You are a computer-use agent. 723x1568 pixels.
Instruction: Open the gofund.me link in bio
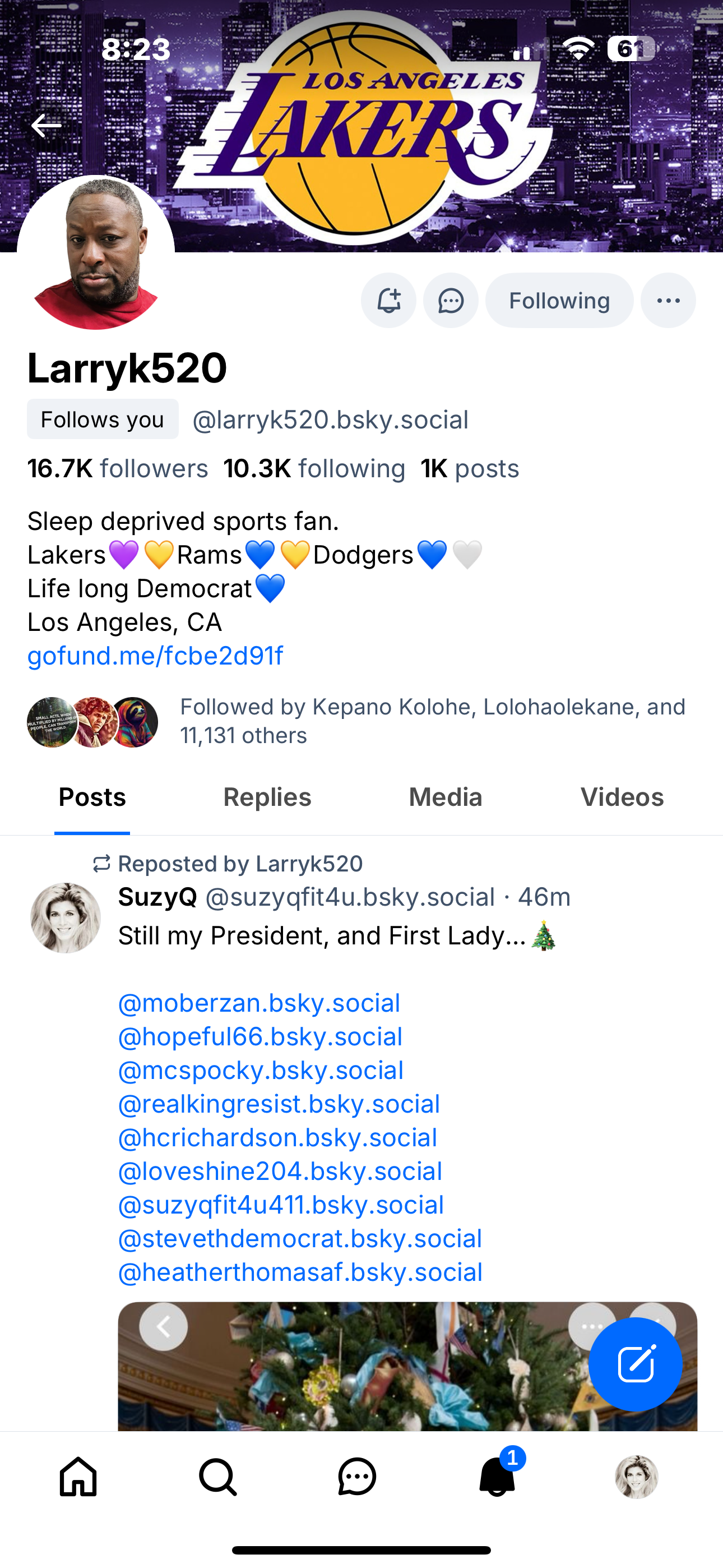(155, 656)
